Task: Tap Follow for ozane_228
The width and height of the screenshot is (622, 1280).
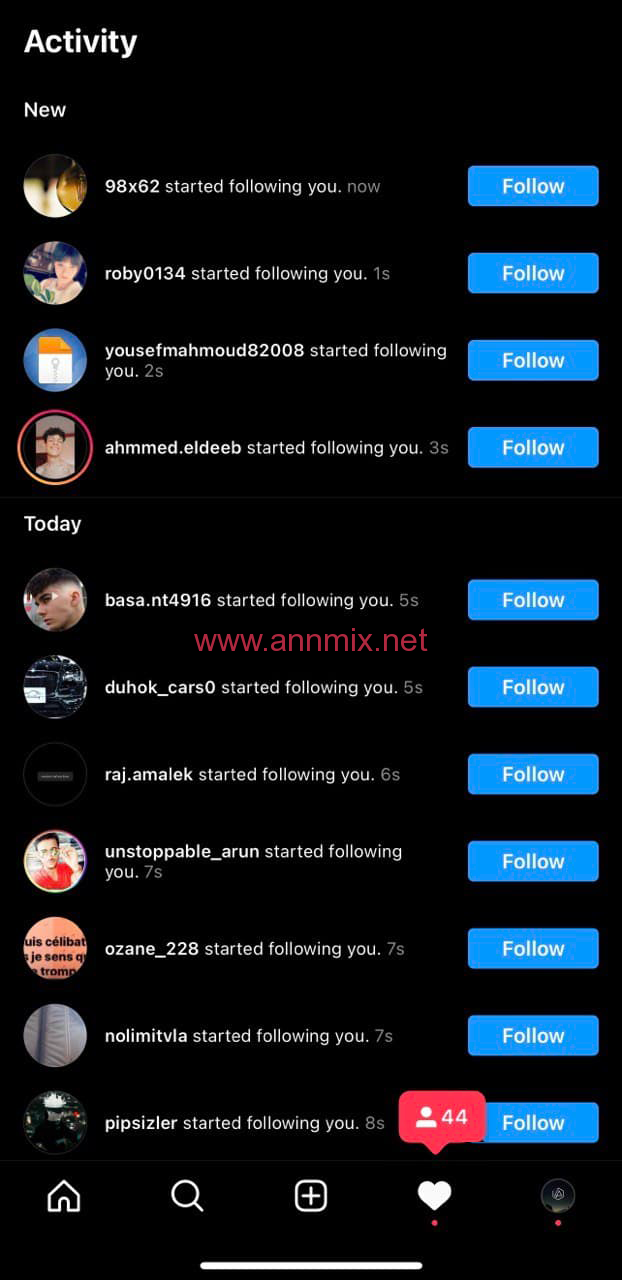Action: tap(533, 948)
